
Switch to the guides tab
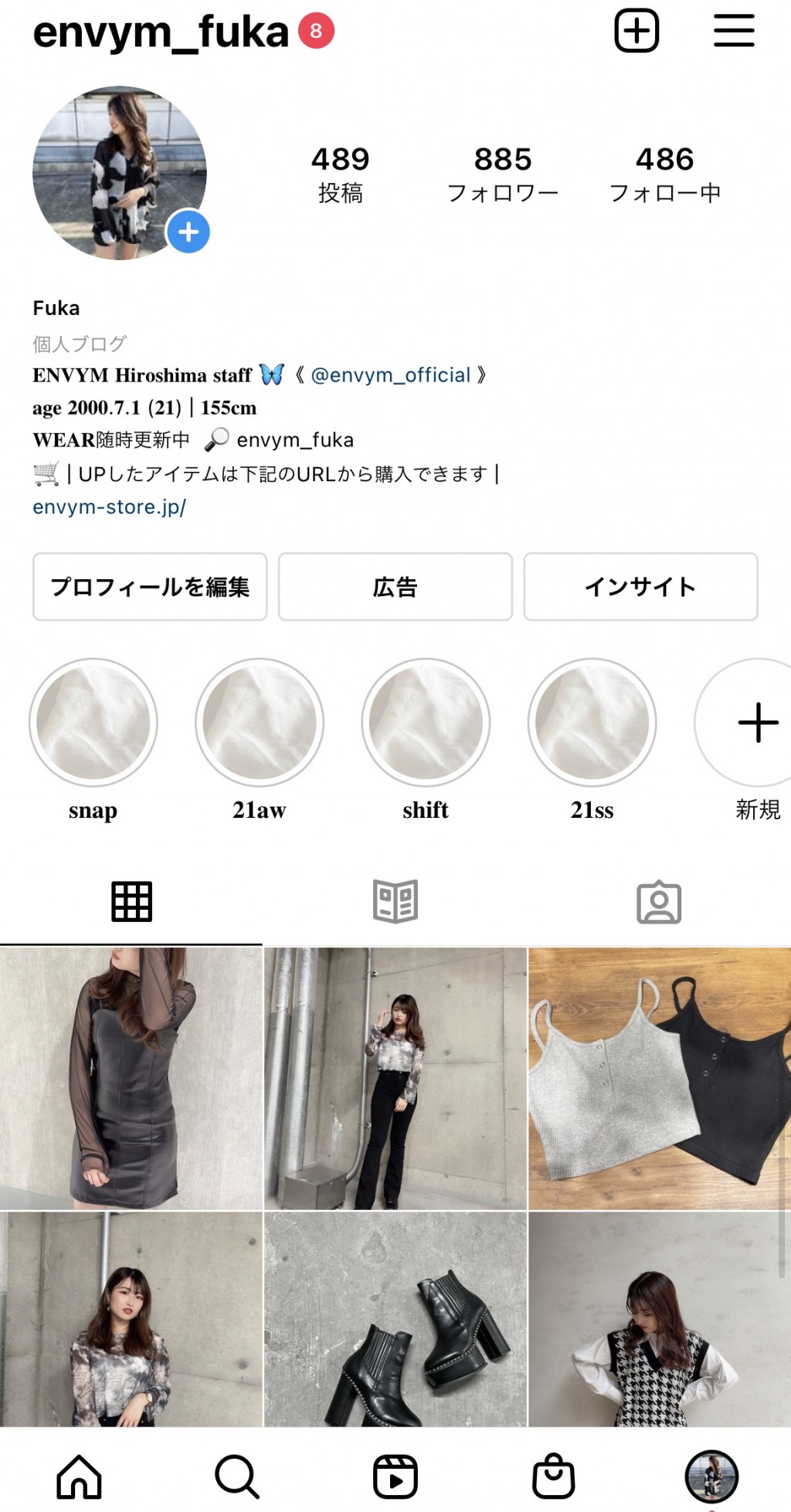click(x=395, y=901)
